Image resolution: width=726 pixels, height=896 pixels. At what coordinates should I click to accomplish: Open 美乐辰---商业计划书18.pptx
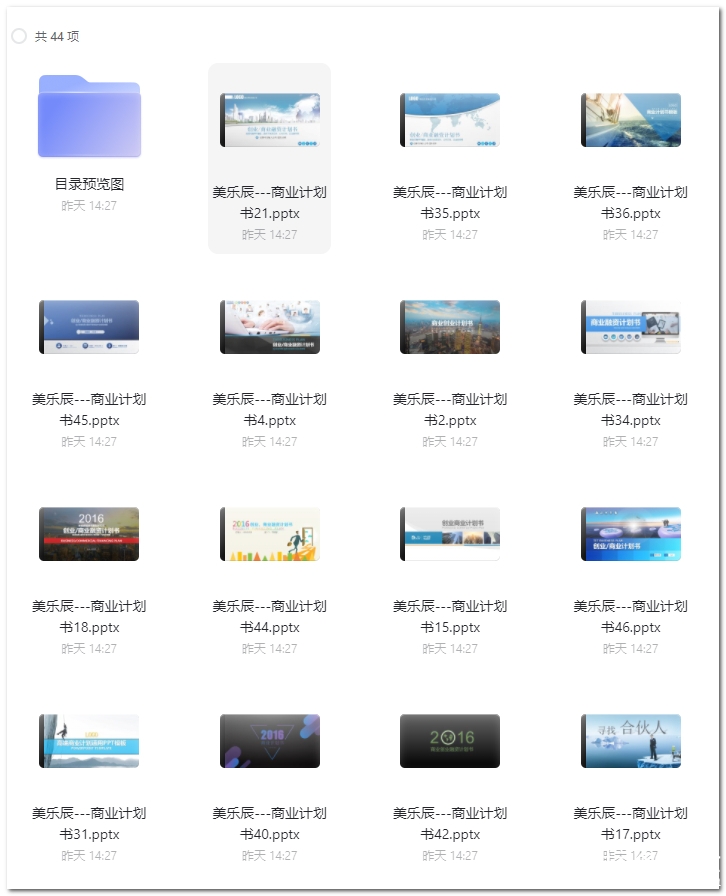click(x=89, y=534)
